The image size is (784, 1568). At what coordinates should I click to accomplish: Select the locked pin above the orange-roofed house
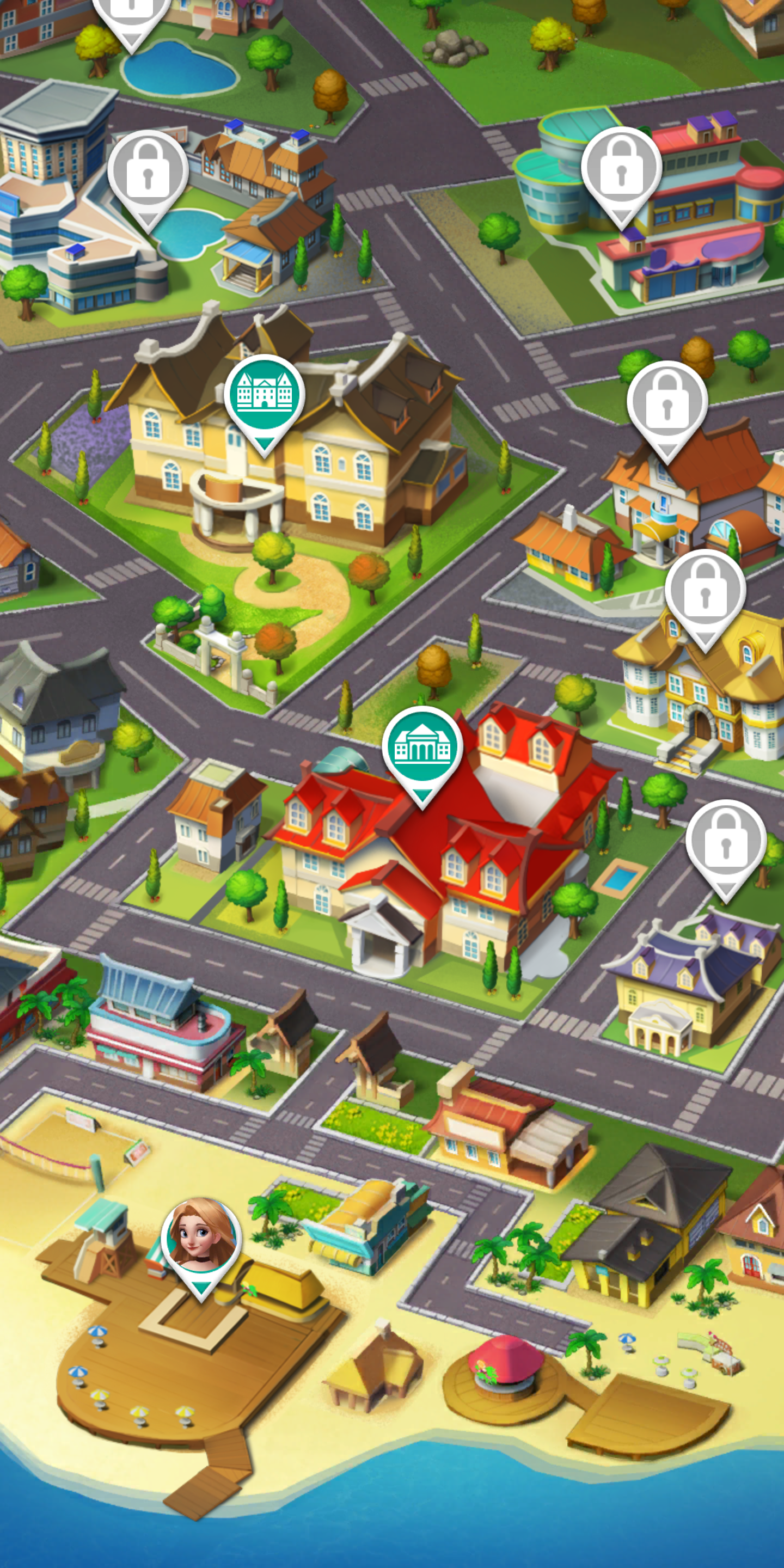666,403
